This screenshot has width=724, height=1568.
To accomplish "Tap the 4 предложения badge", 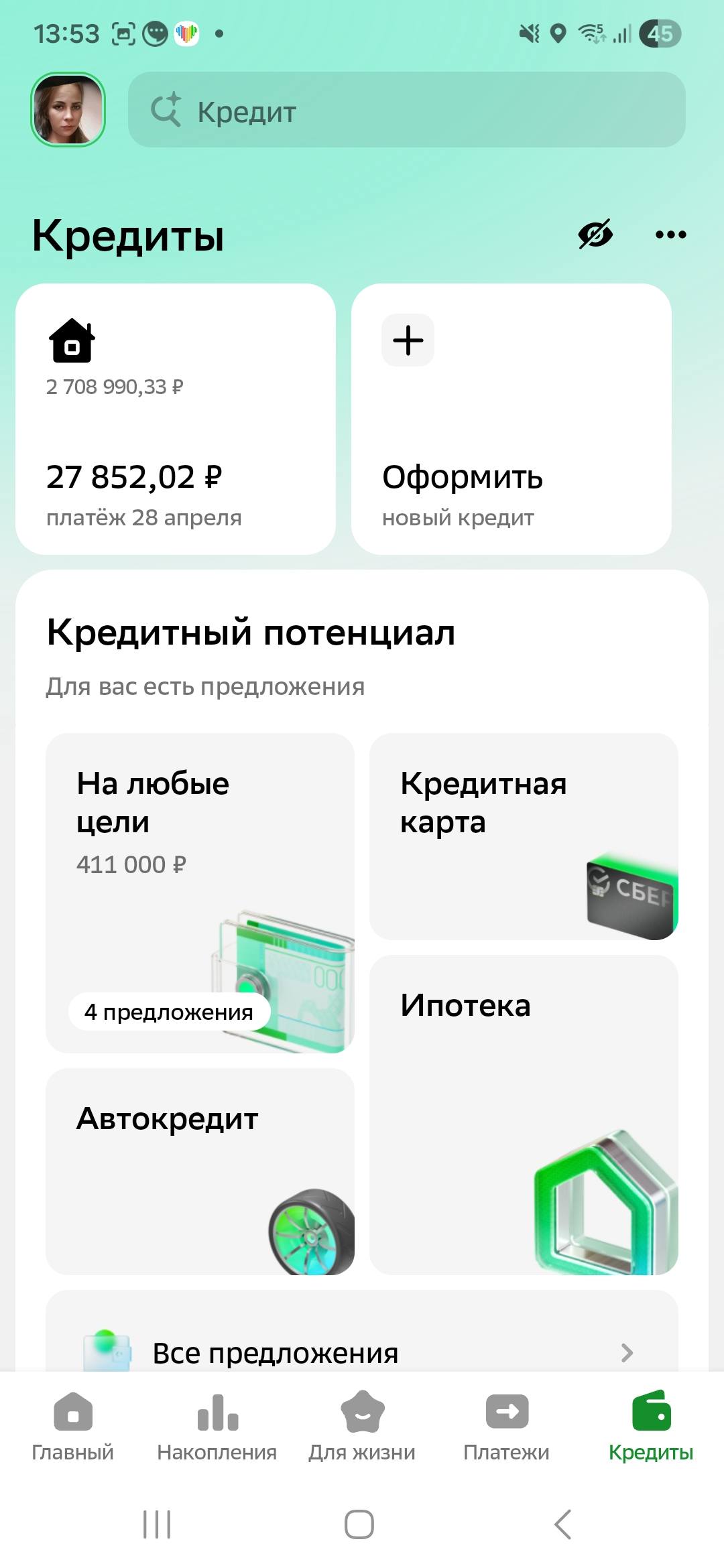I will [x=167, y=1013].
